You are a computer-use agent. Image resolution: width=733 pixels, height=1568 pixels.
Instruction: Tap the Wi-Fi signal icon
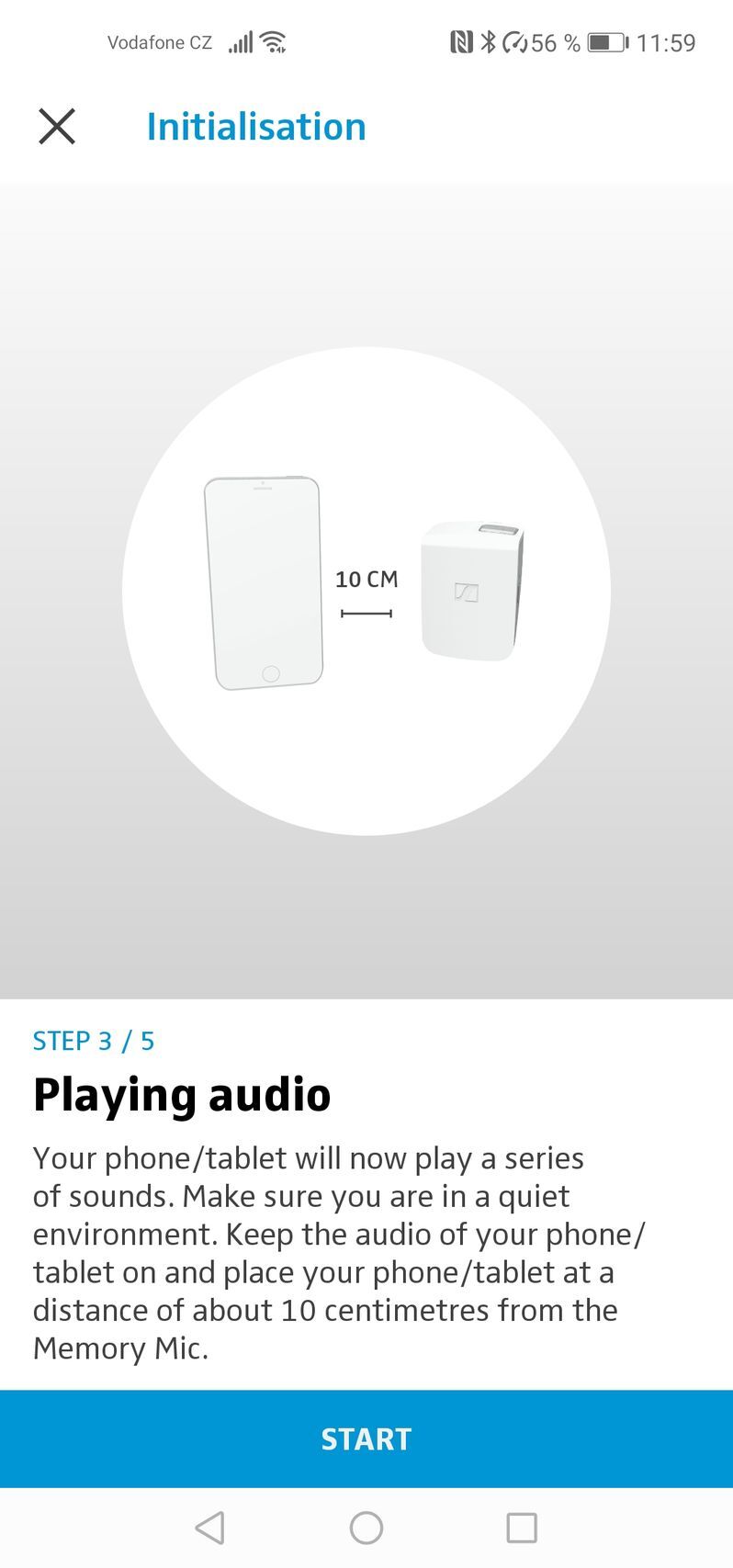coord(274,40)
